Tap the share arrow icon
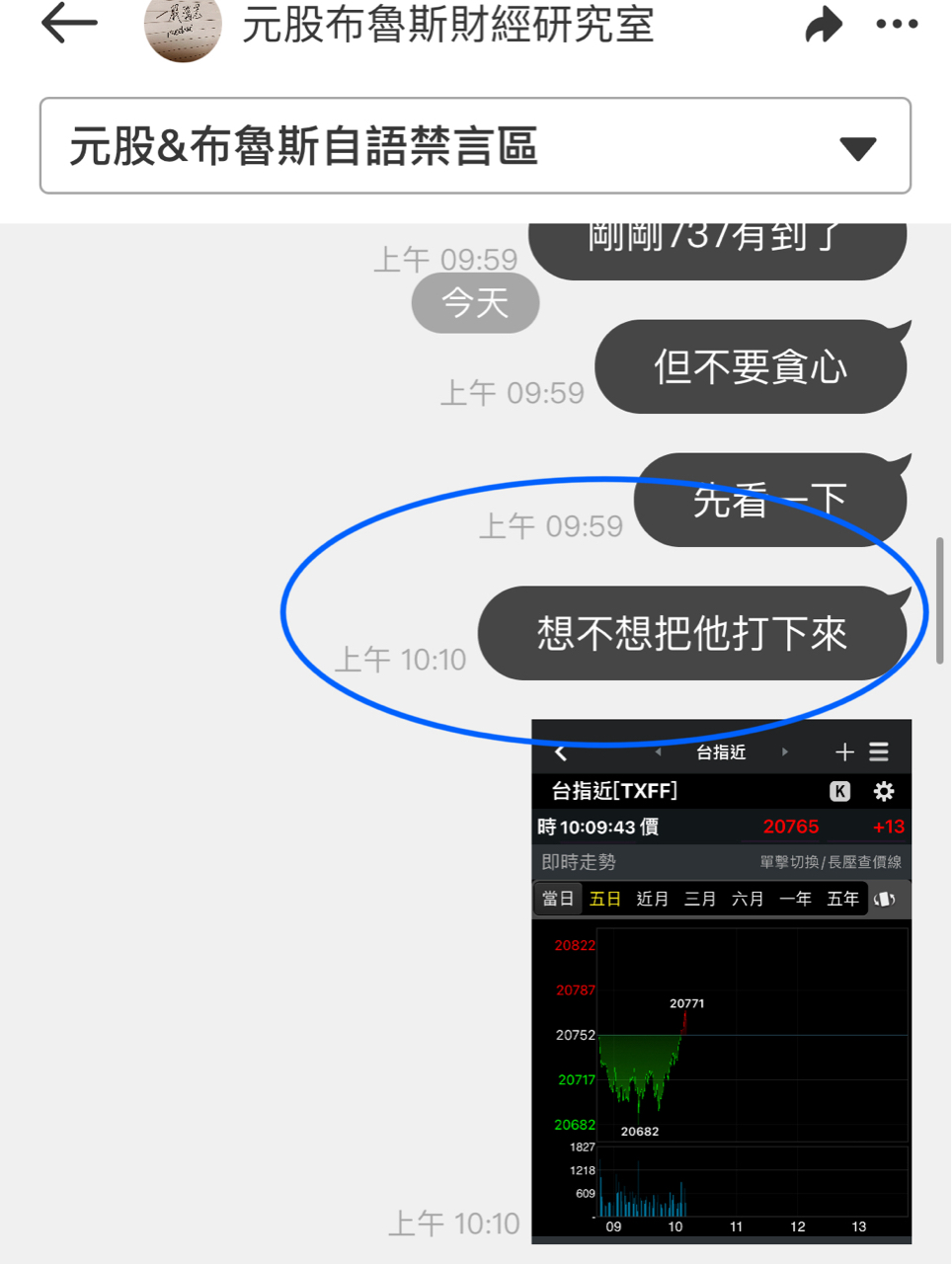The height and width of the screenshot is (1264, 952). pyautogui.click(x=825, y=25)
